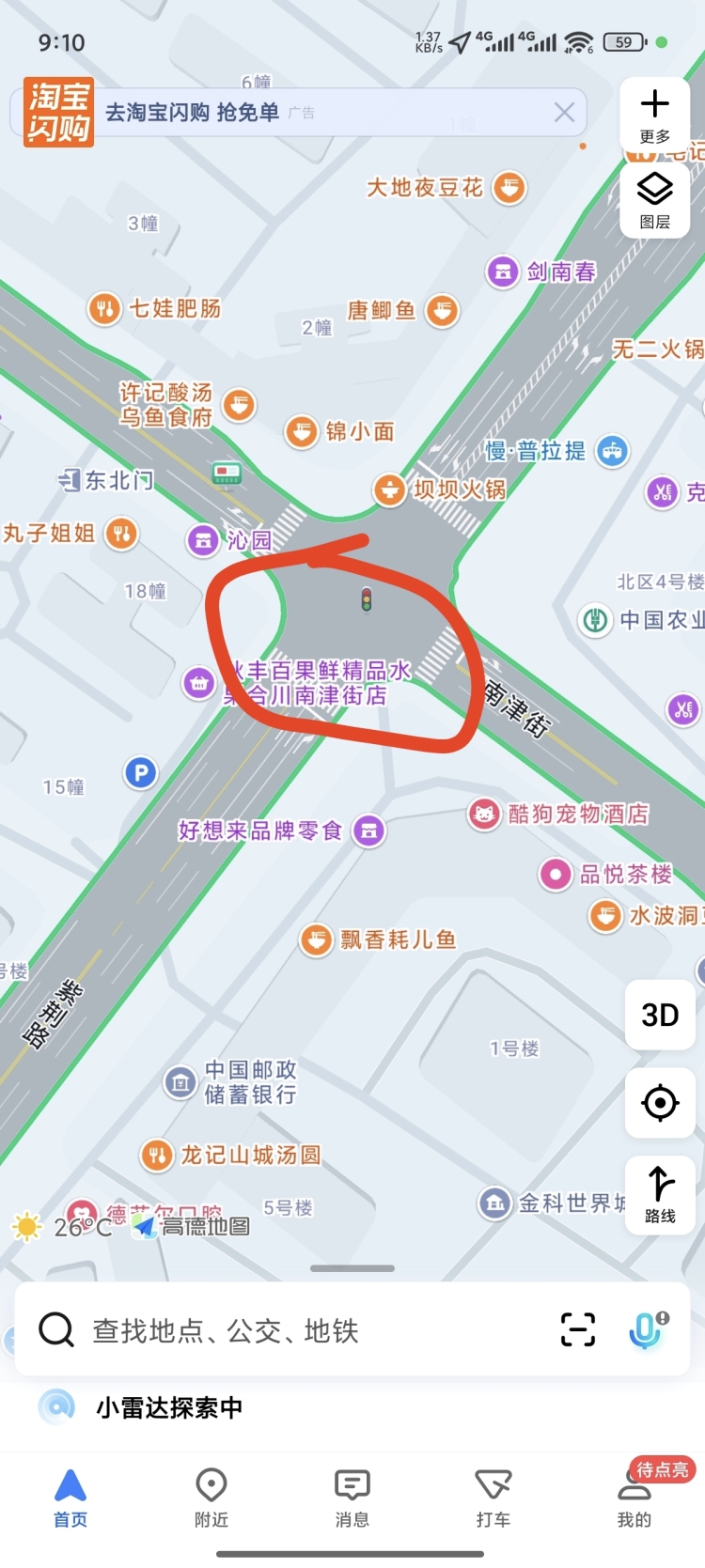Viewport: 705px width, 1568px height.
Task: Switch to the 消息 tab
Action: tap(352, 1498)
